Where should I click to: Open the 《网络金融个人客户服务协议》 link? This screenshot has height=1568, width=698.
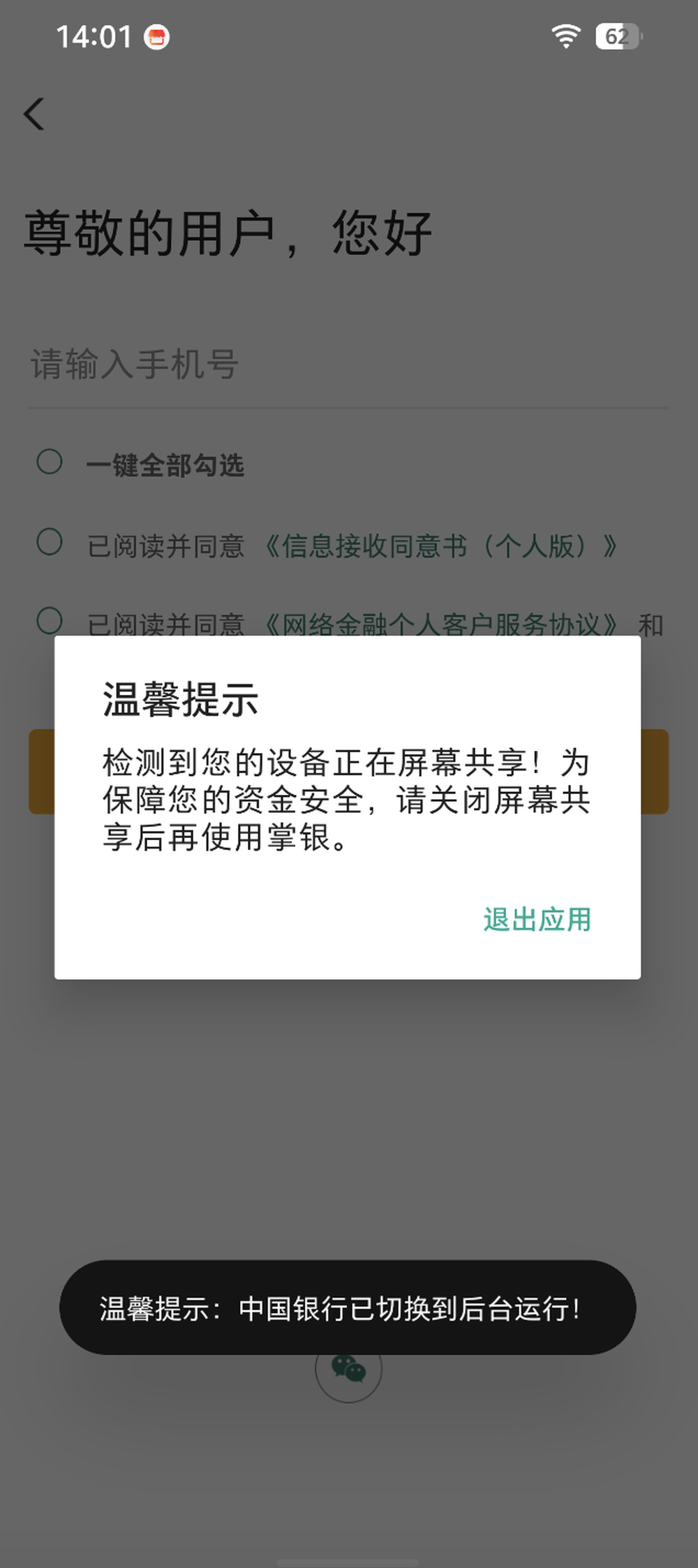click(440, 624)
